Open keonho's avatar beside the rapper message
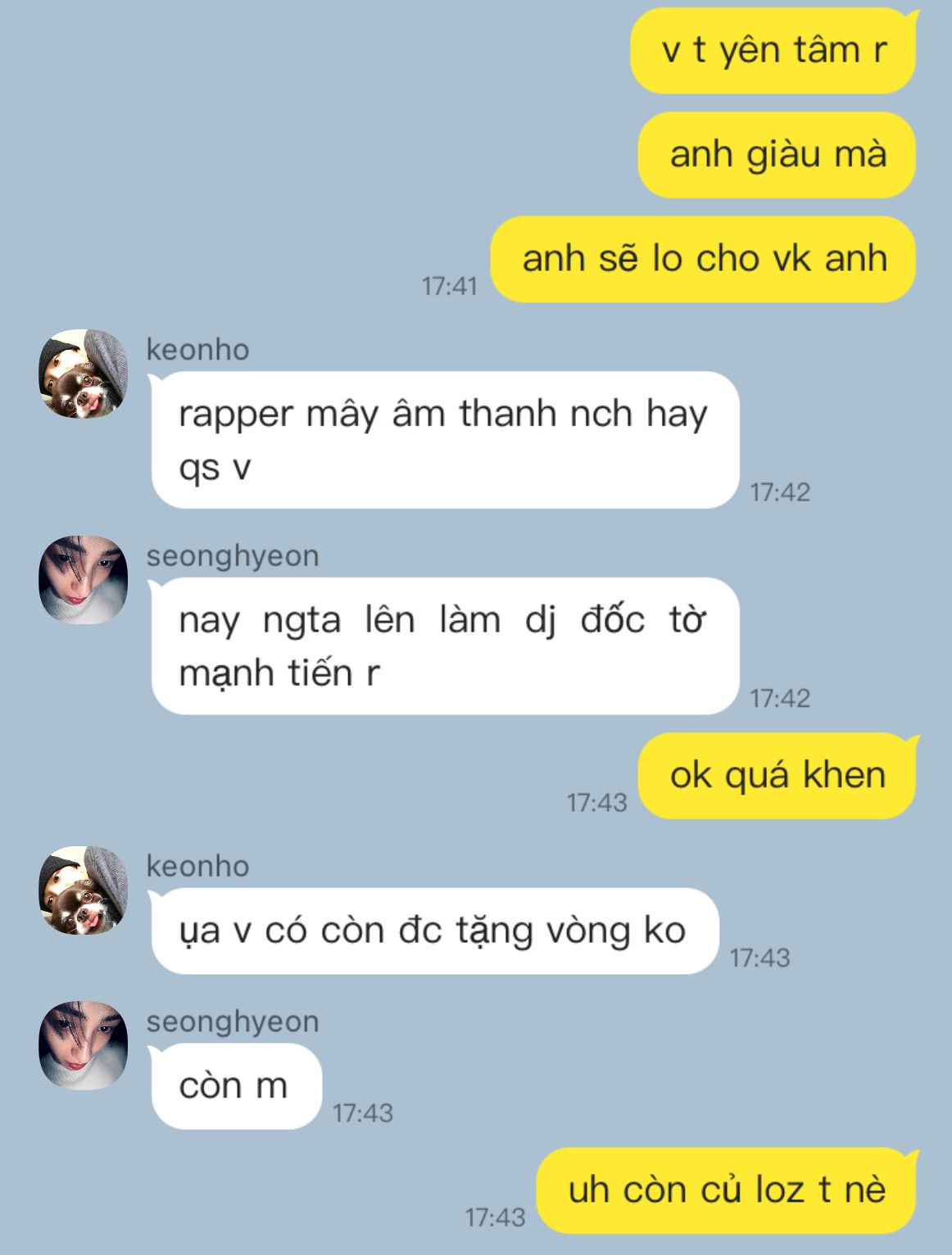Viewport: 952px width, 1255px height. [83, 374]
